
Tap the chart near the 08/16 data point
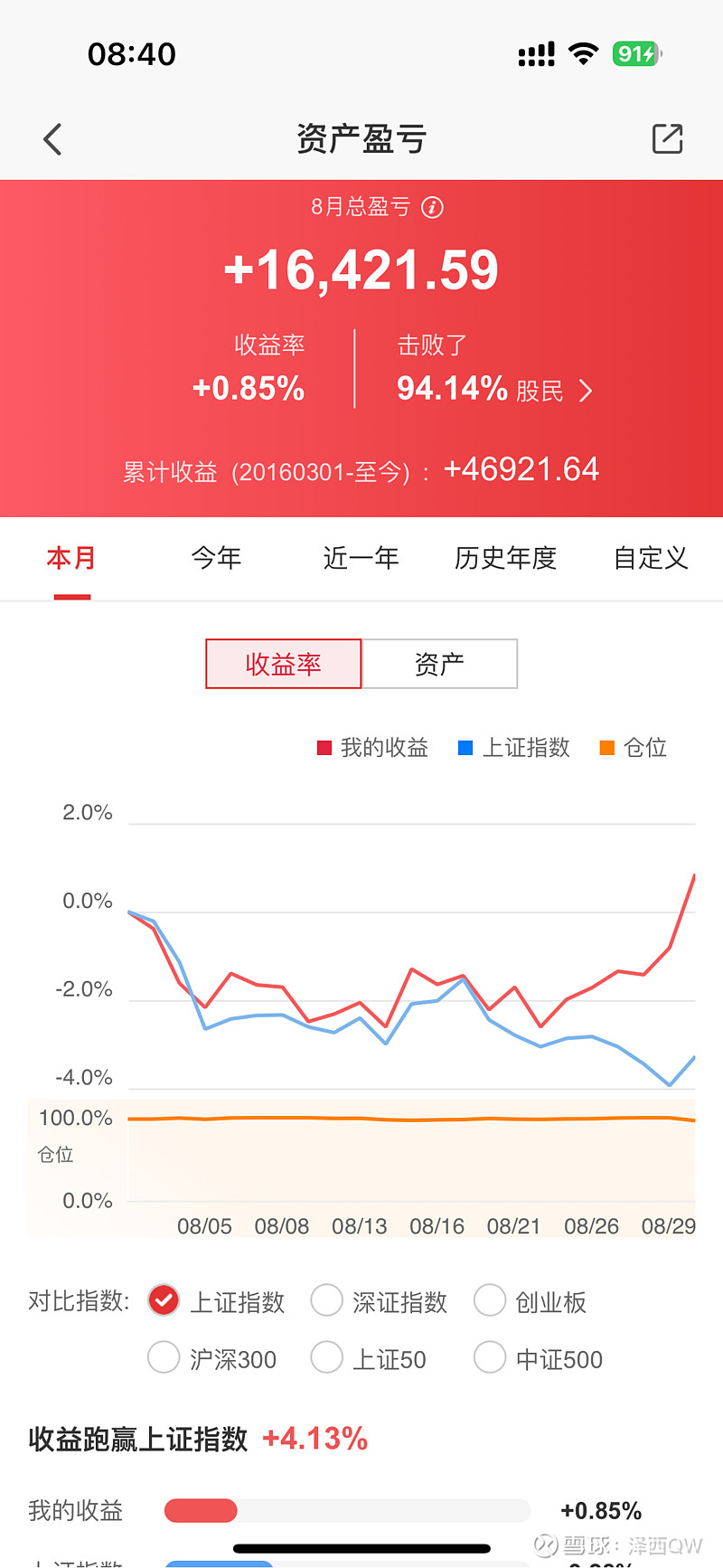coord(437,986)
